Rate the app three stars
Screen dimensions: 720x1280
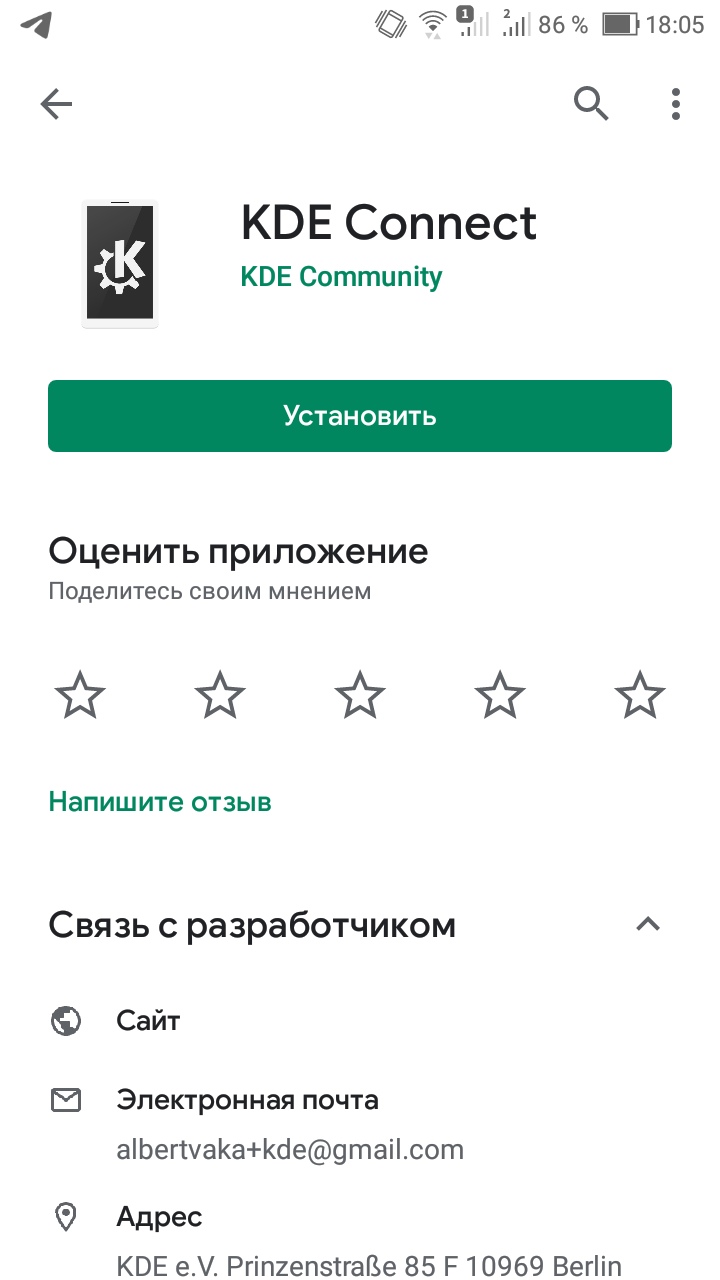pyautogui.click(x=360, y=695)
